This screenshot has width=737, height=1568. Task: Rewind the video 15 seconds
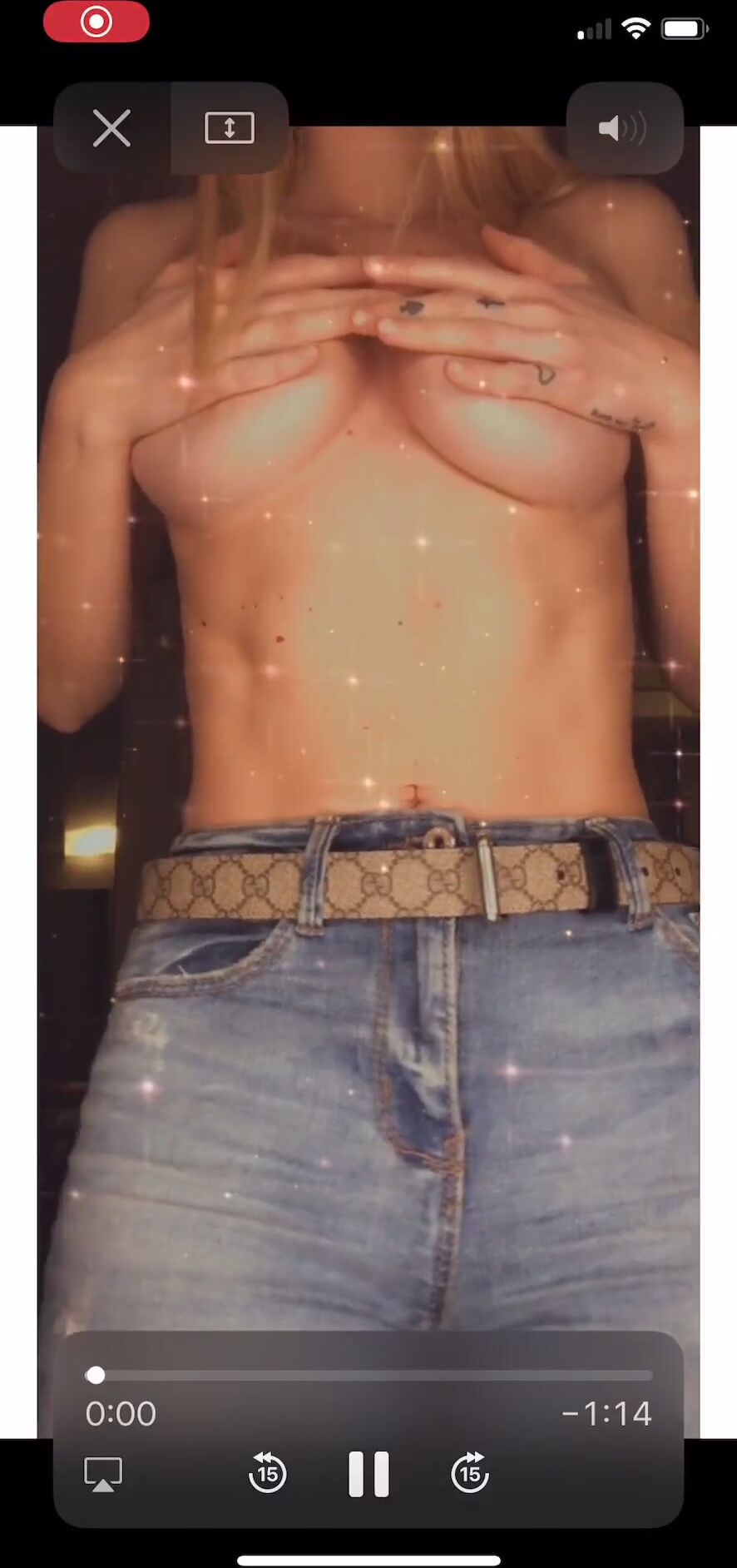[267, 1474]
